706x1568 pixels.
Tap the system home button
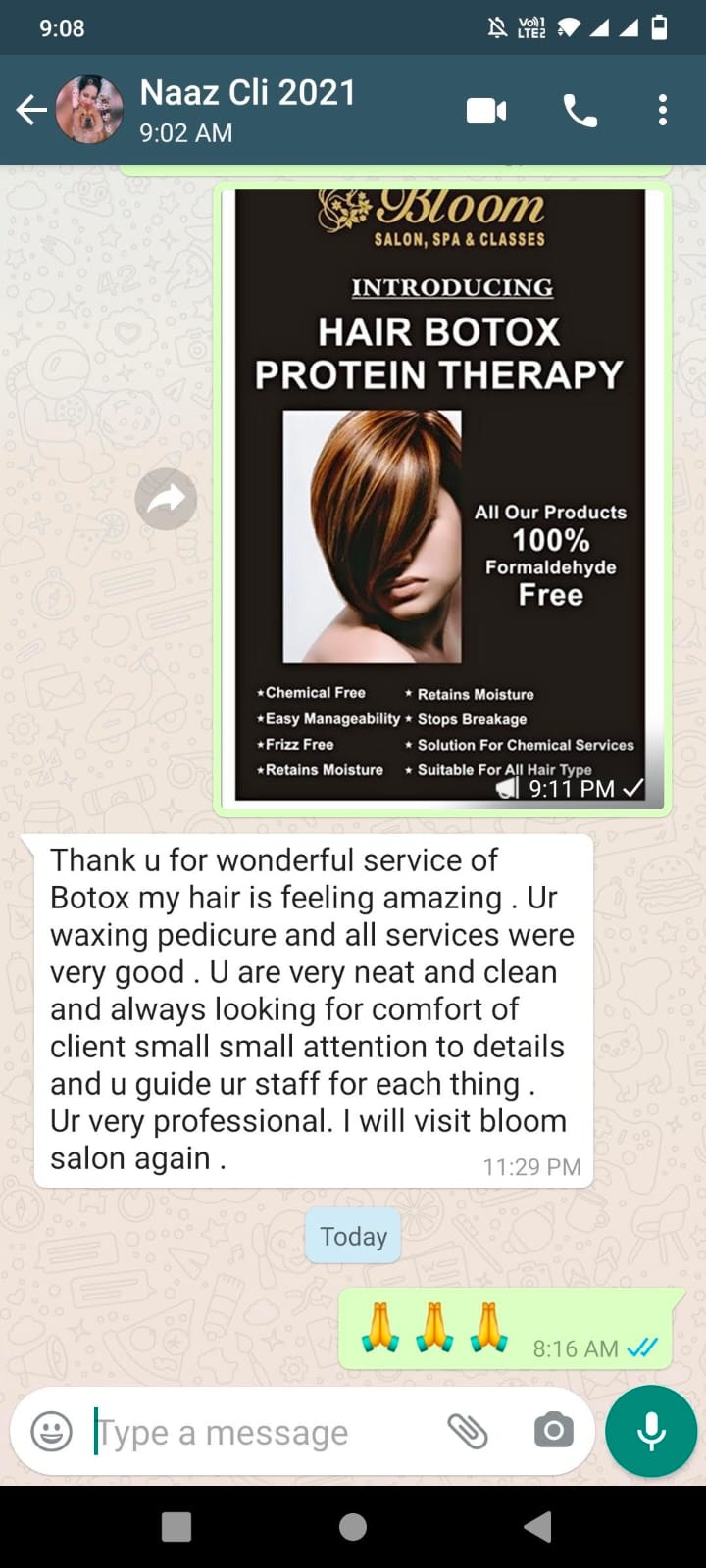click(353, 1526)
